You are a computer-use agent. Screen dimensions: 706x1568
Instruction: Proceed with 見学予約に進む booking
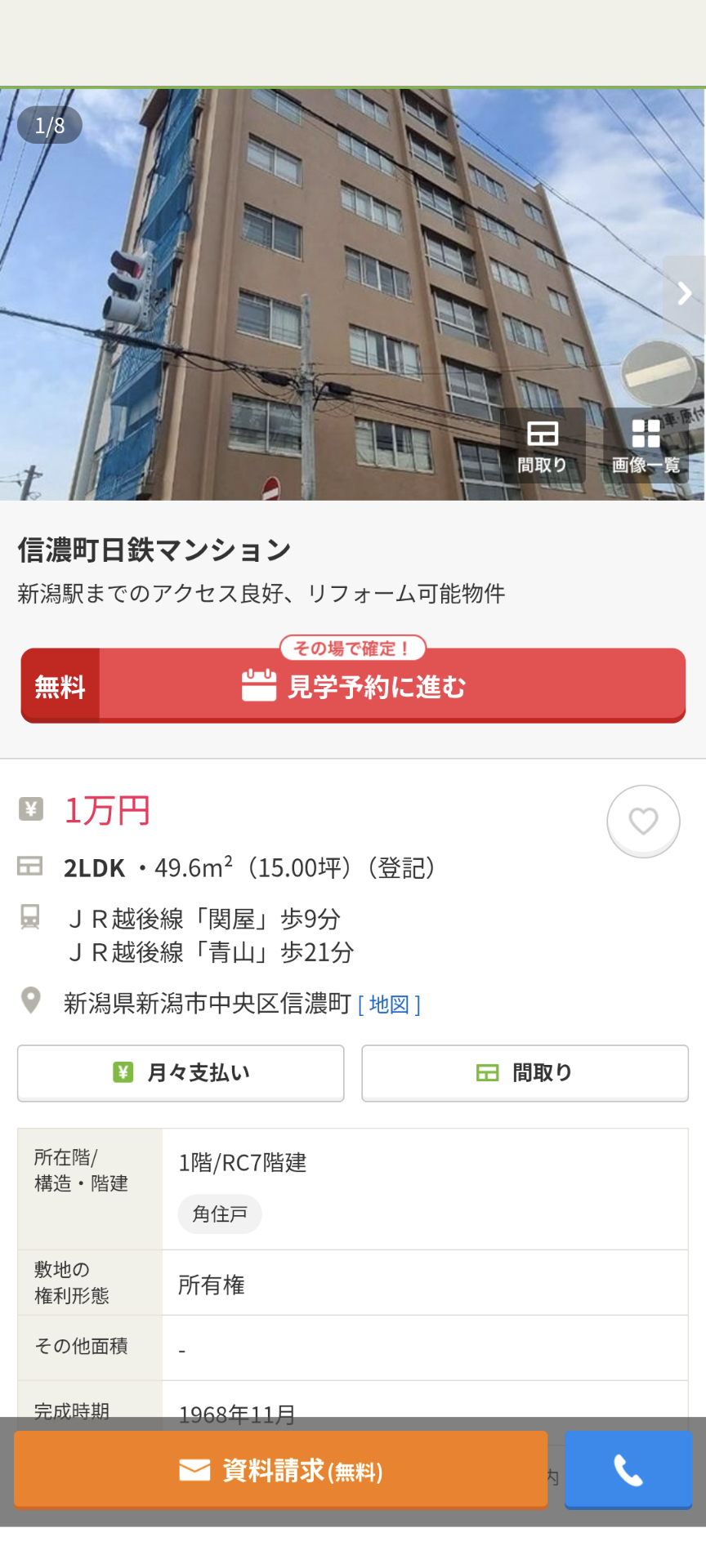[x=353, y=686]
